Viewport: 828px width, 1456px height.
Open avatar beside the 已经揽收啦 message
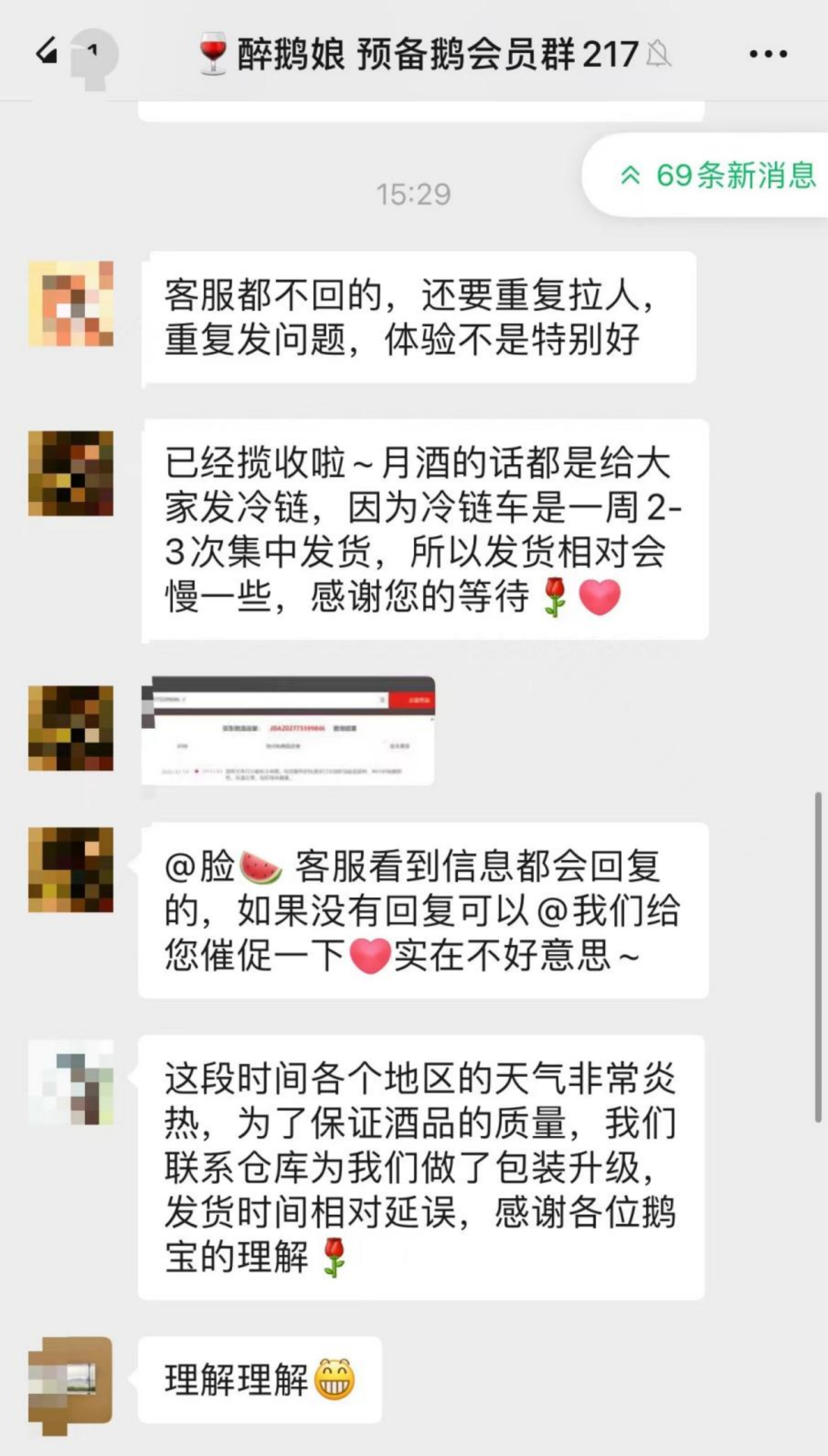(x=71, y=473)
